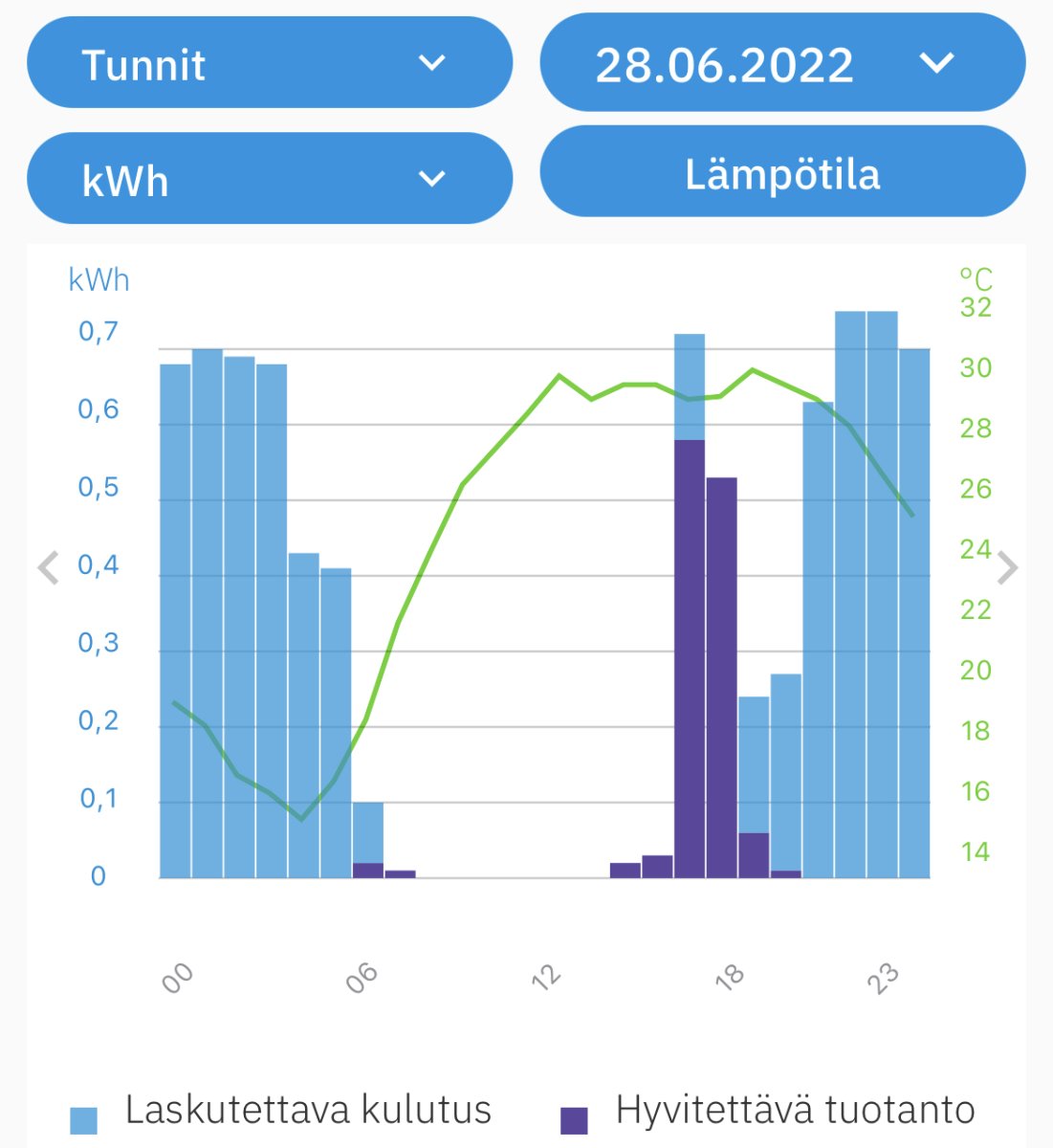The width and height of the screenshot is (1053, 1148).
Task: Open the Tunnit time resolution dropdown
Action: tap(269, 63)
